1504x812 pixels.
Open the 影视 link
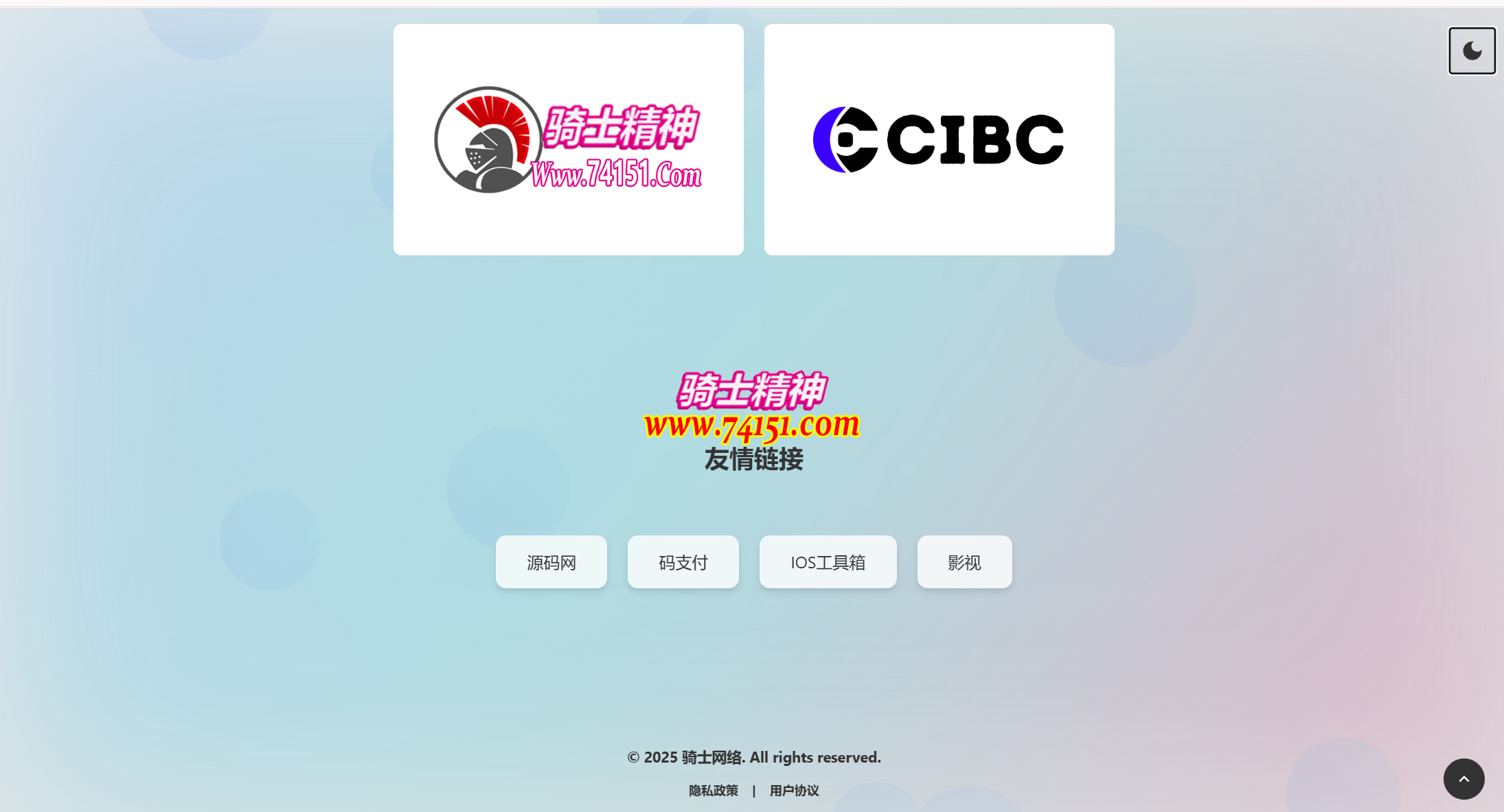click(964, 562)
